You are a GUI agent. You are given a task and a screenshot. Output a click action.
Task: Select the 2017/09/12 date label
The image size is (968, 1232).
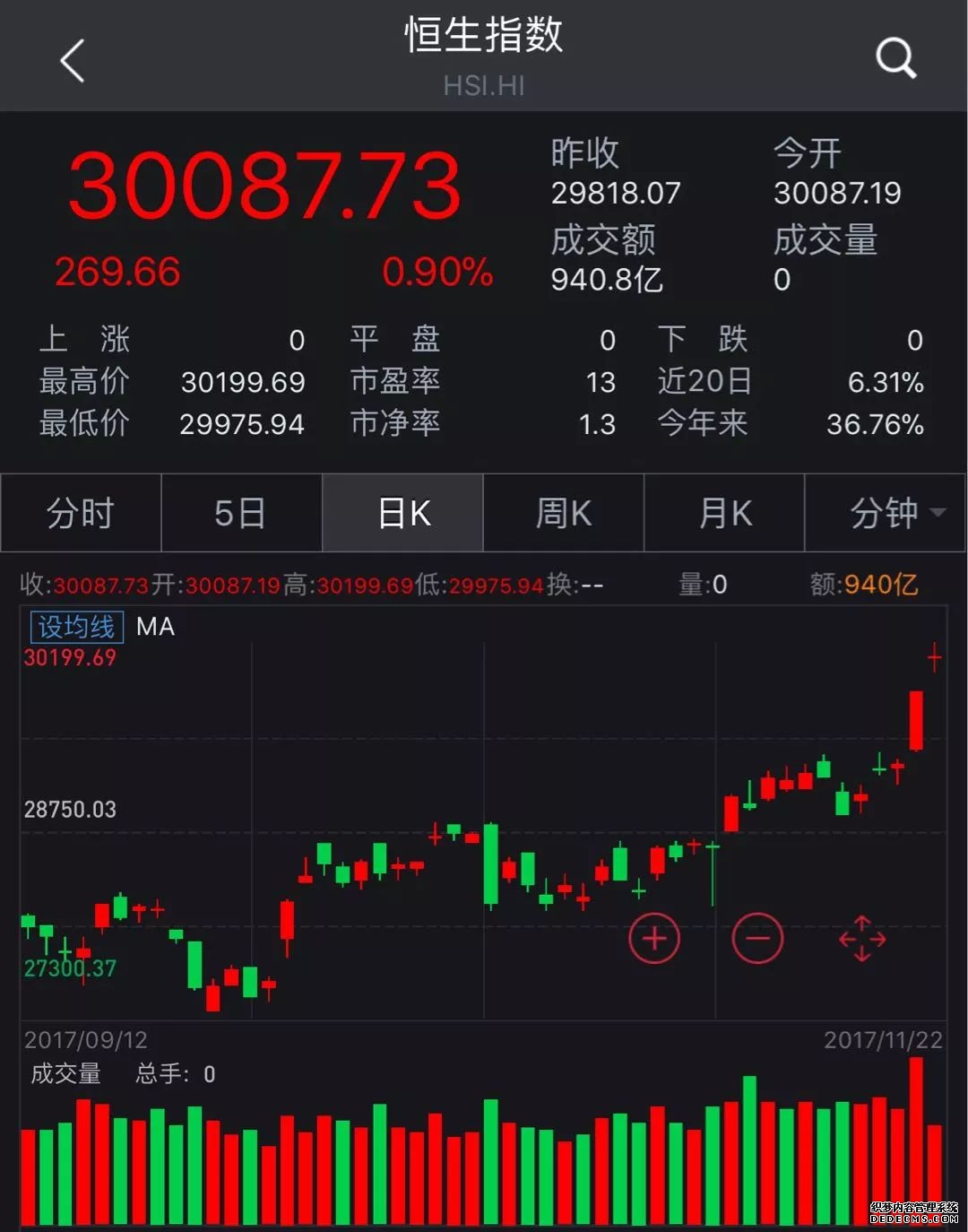[x=87, y=1039]
